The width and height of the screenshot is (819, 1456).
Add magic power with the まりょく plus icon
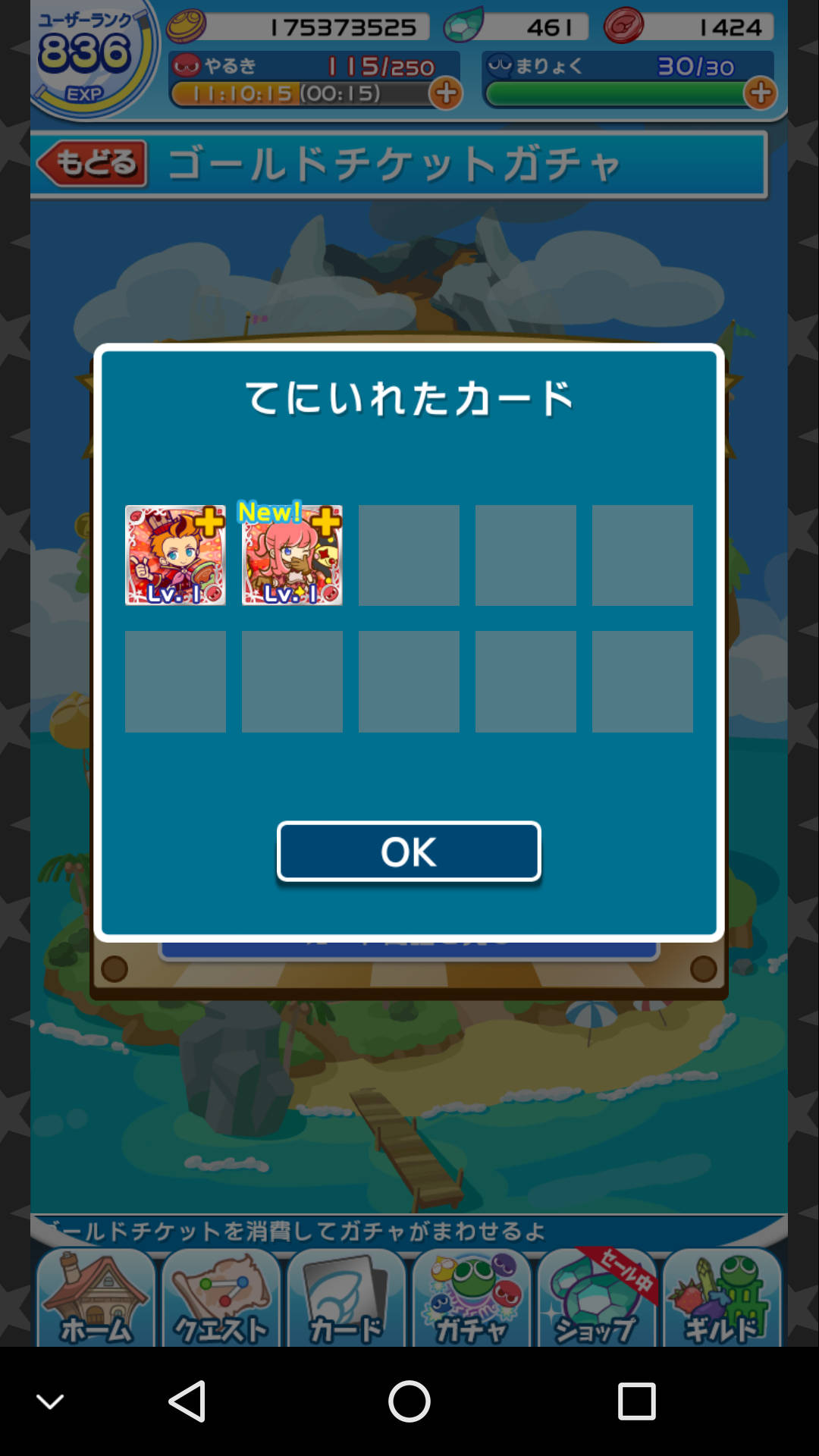coord(760,93)
